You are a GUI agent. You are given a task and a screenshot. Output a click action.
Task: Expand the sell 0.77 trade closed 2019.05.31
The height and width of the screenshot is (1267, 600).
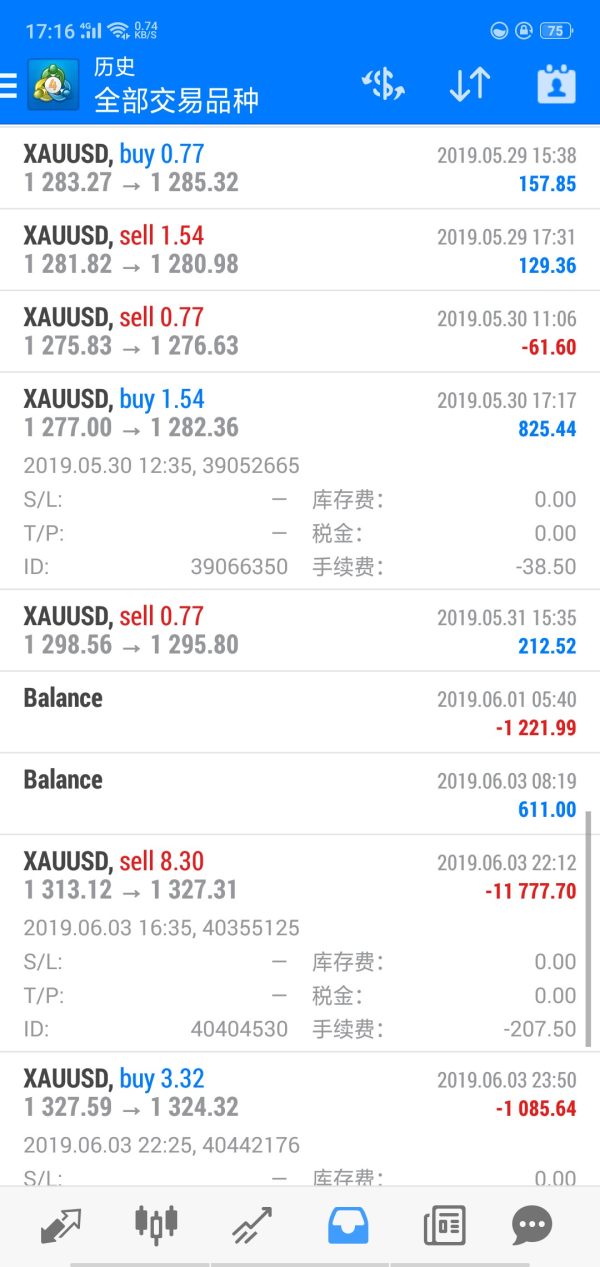click(300, 630)
